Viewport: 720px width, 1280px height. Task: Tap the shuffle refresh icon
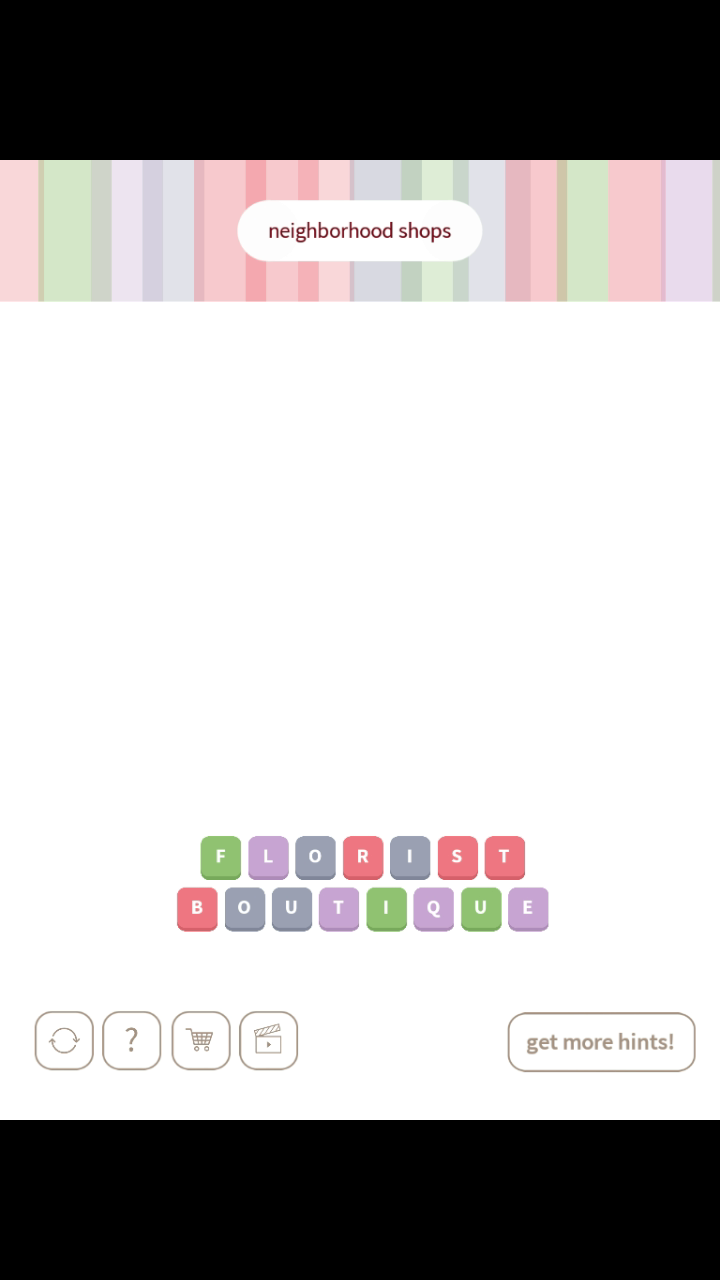64,1041
